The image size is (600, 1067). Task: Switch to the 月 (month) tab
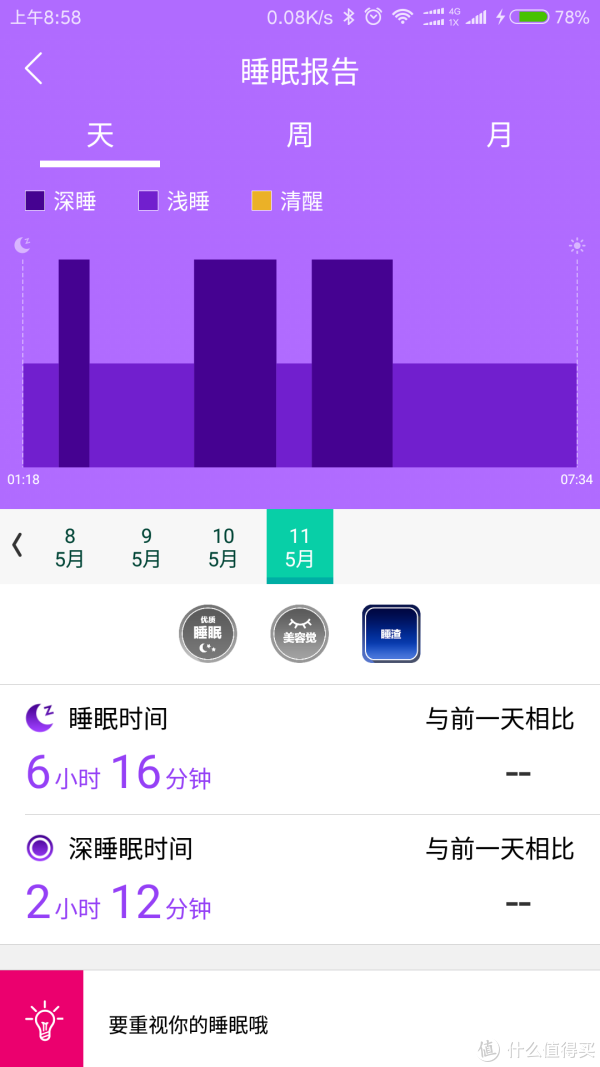499,135
